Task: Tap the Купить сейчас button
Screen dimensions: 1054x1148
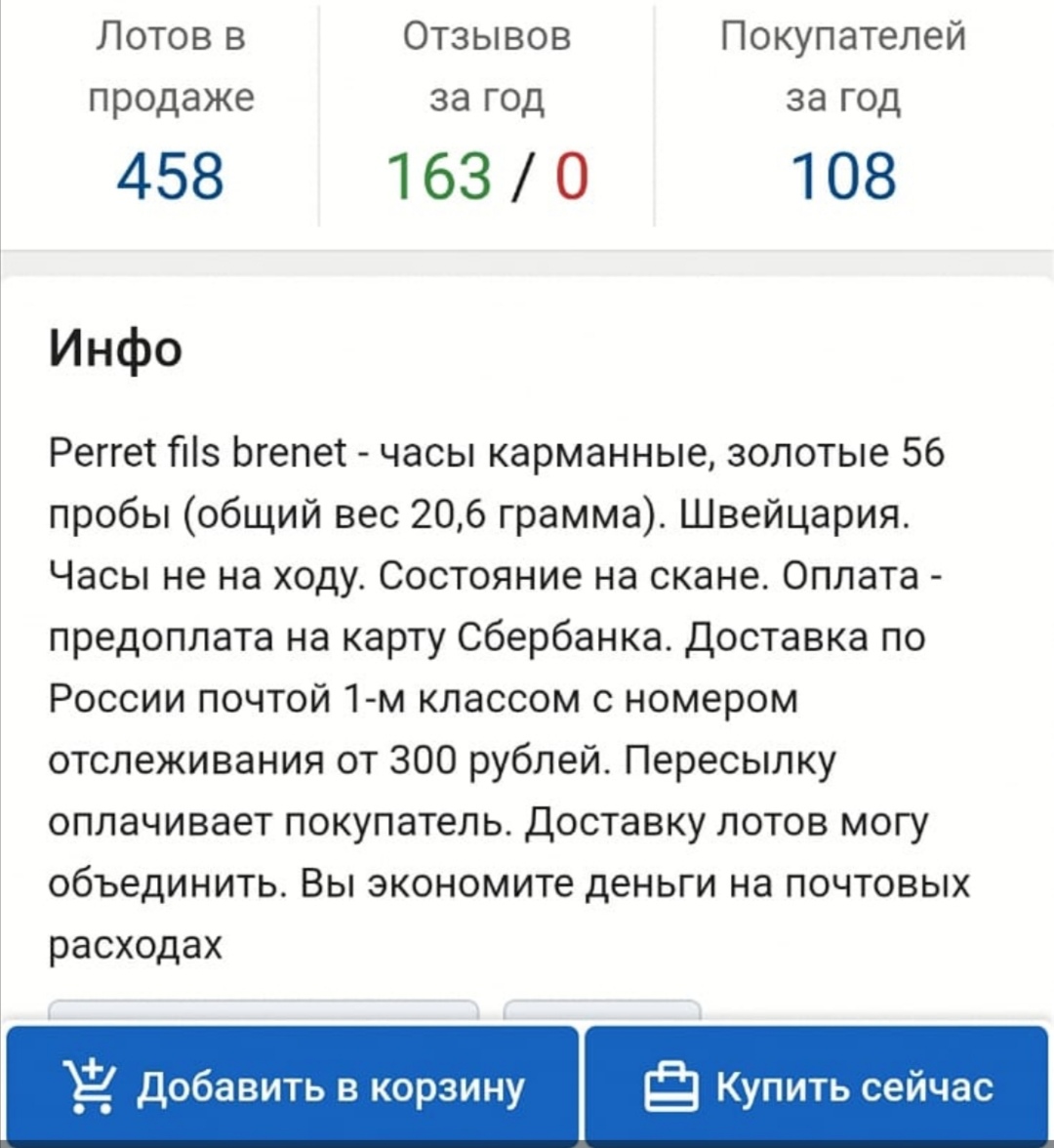Action: pyautogui.click(x=818, y=1086)
